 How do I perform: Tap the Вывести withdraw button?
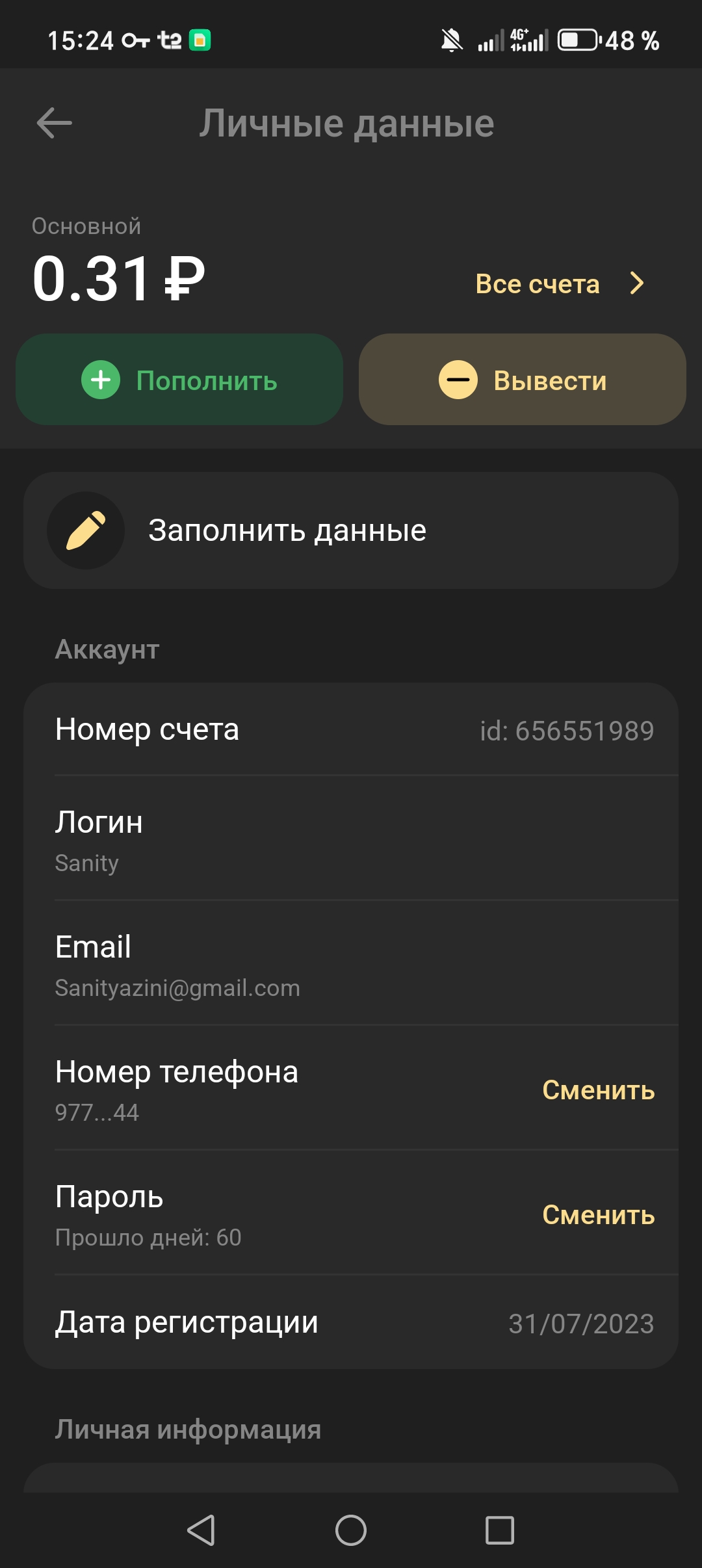pos(523,380)
